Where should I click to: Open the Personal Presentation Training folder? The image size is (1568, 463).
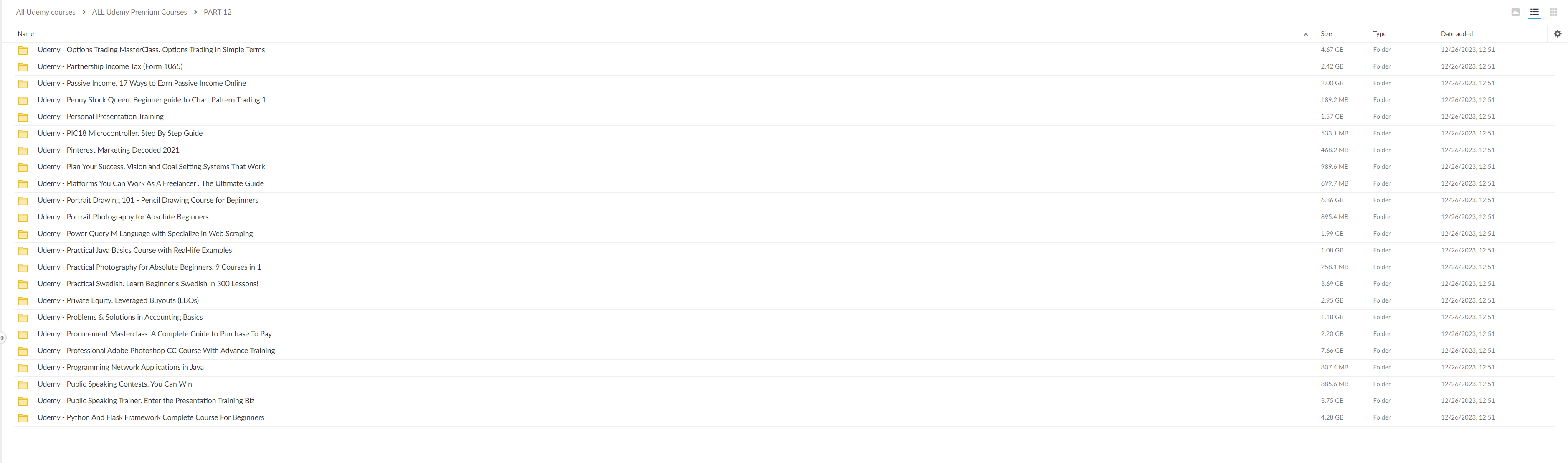tap(101, 117)
